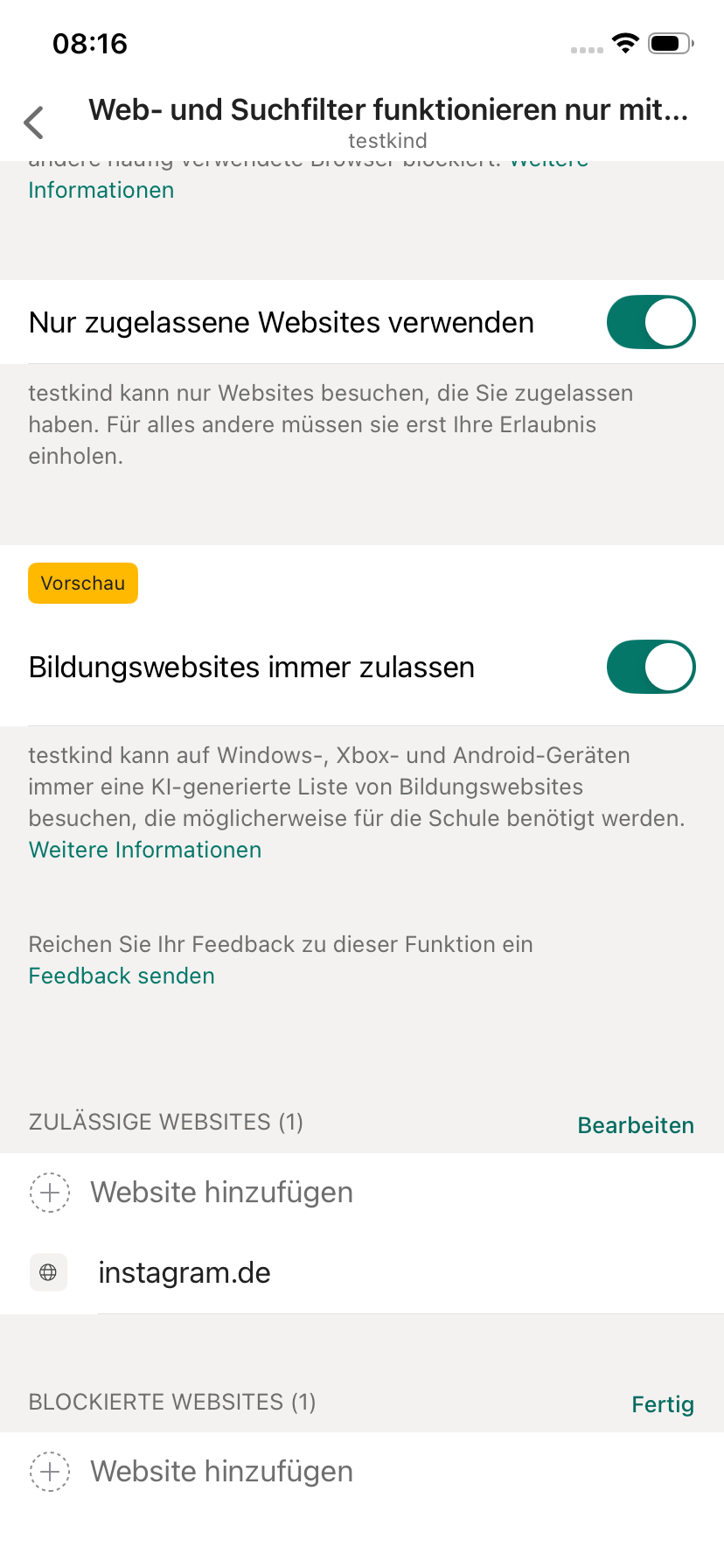Viewport: 724px width, 1568px height.
Task: Add a website under Zulässige Websites
Action: 220,1193
